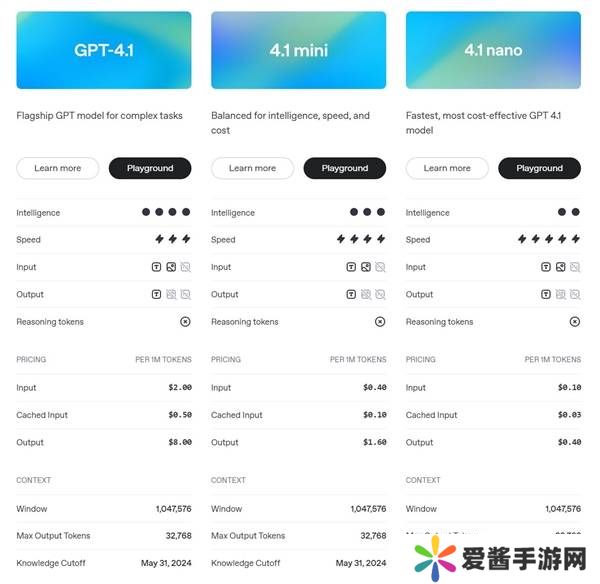Open the 4.1 nano model card banner
Image resolution: width=600 pixels, height=584 pixels.
pos(493,50)
